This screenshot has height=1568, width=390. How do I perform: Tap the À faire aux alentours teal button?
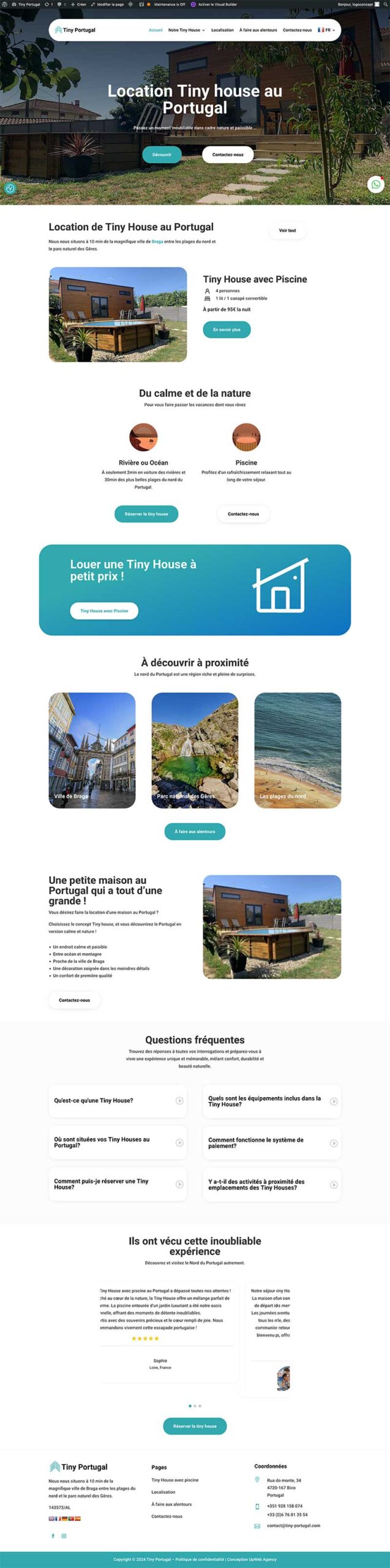click(195, 831)
